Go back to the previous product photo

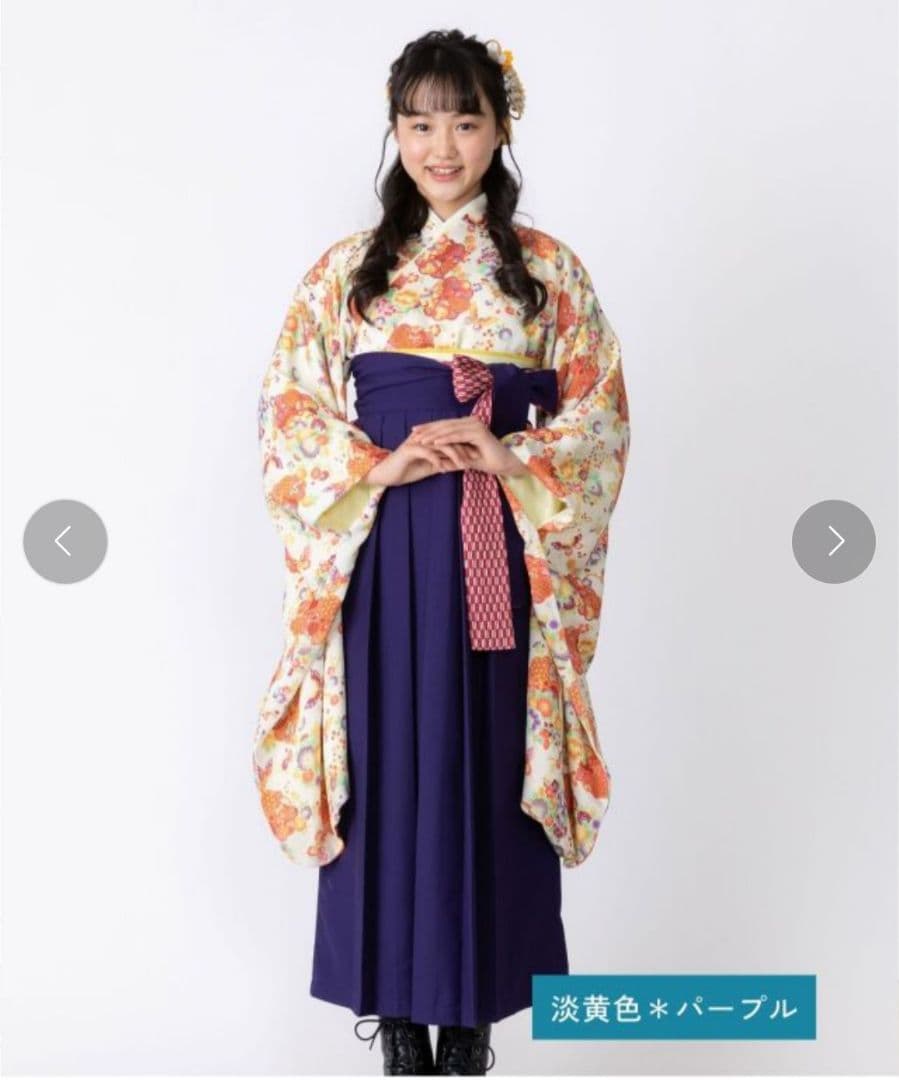pos(65,541)
